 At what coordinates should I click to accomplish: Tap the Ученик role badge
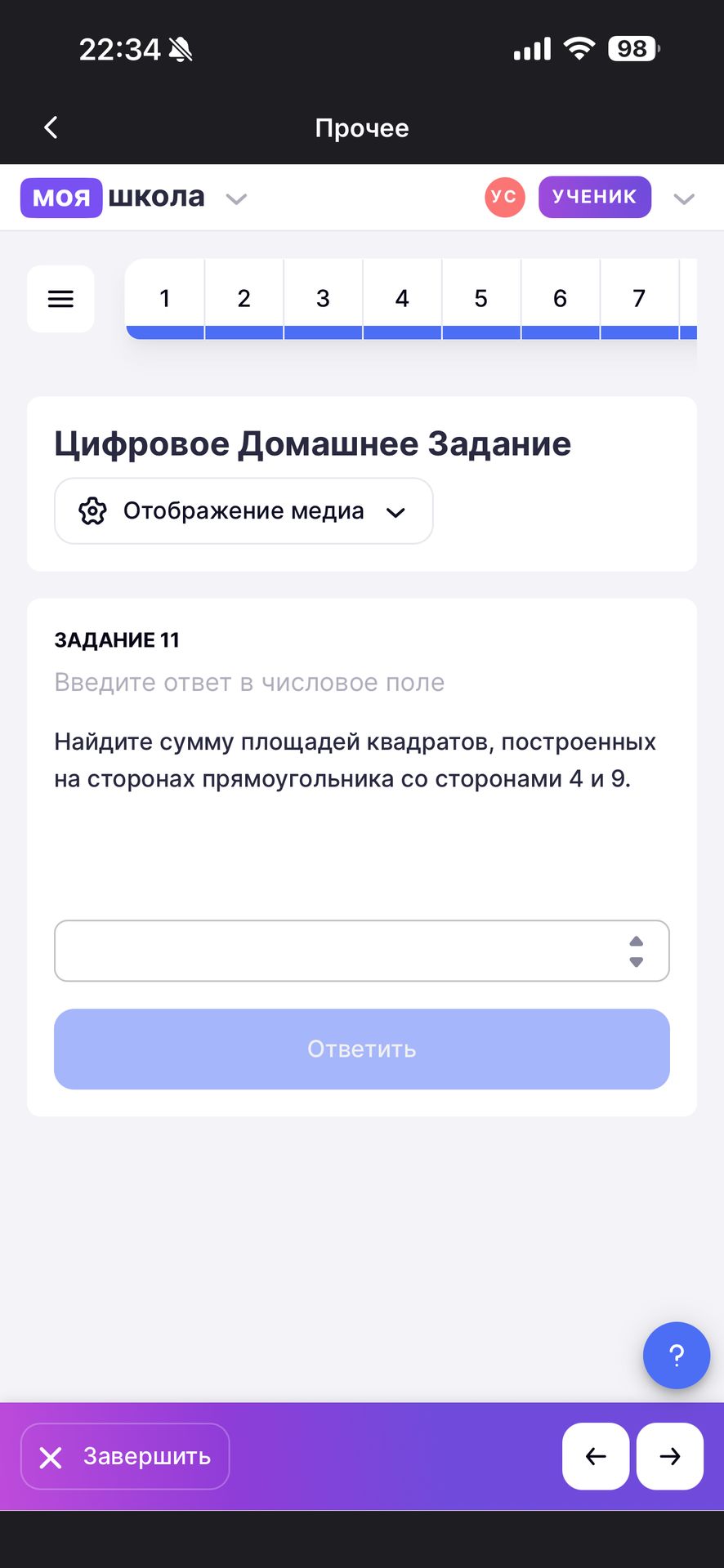point(594,197)
